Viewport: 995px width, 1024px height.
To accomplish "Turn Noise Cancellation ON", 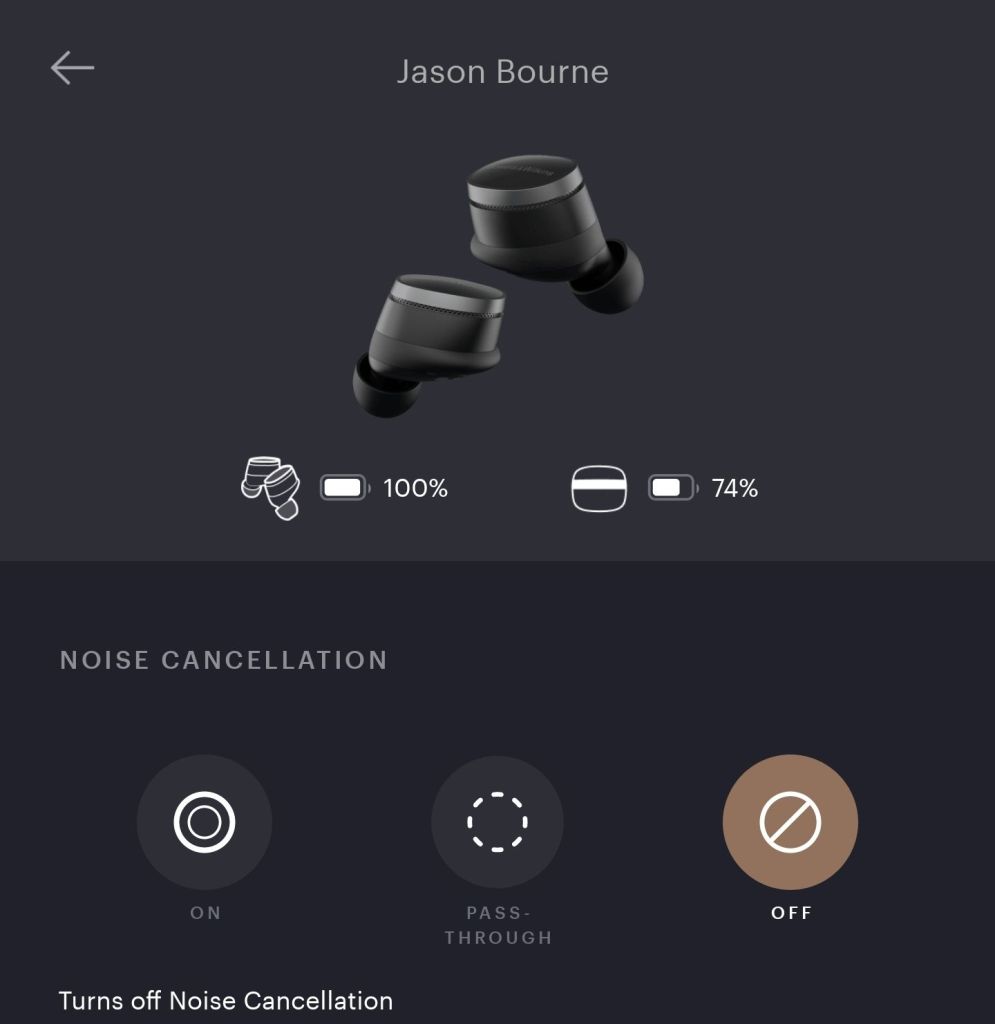I will pos(204,822).
